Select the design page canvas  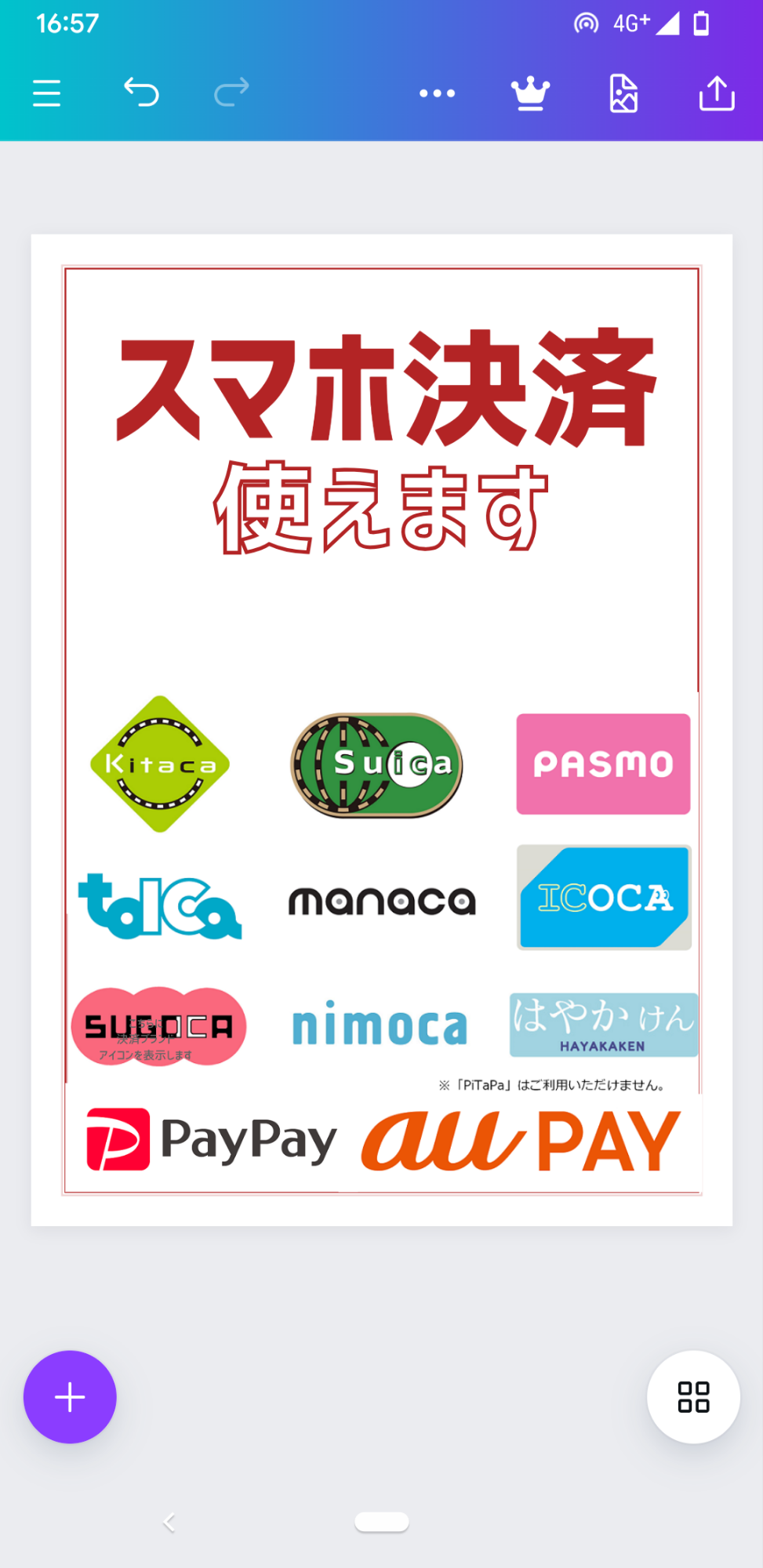coord(382,730)
